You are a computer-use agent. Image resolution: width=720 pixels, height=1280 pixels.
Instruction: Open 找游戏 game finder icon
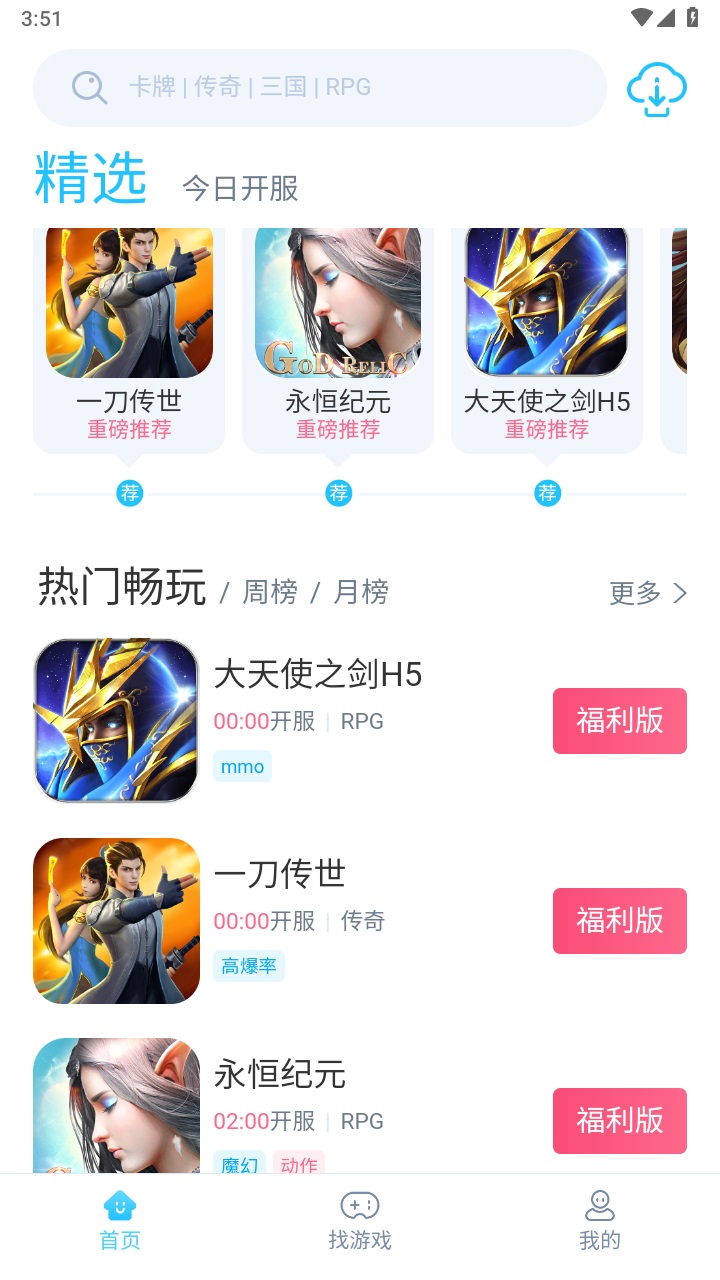click(x=359, y=1205)
